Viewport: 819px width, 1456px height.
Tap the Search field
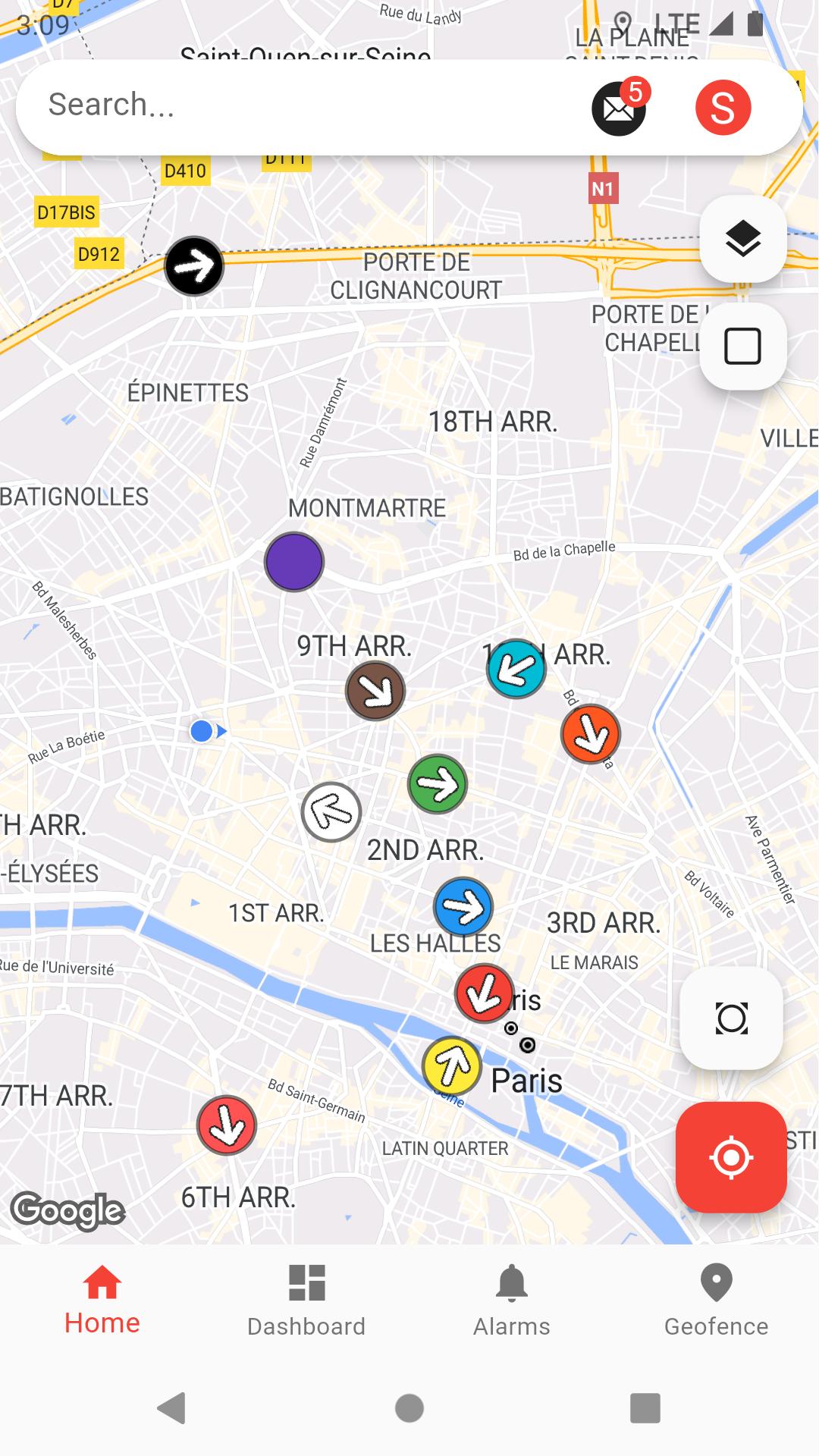[303, 105]
